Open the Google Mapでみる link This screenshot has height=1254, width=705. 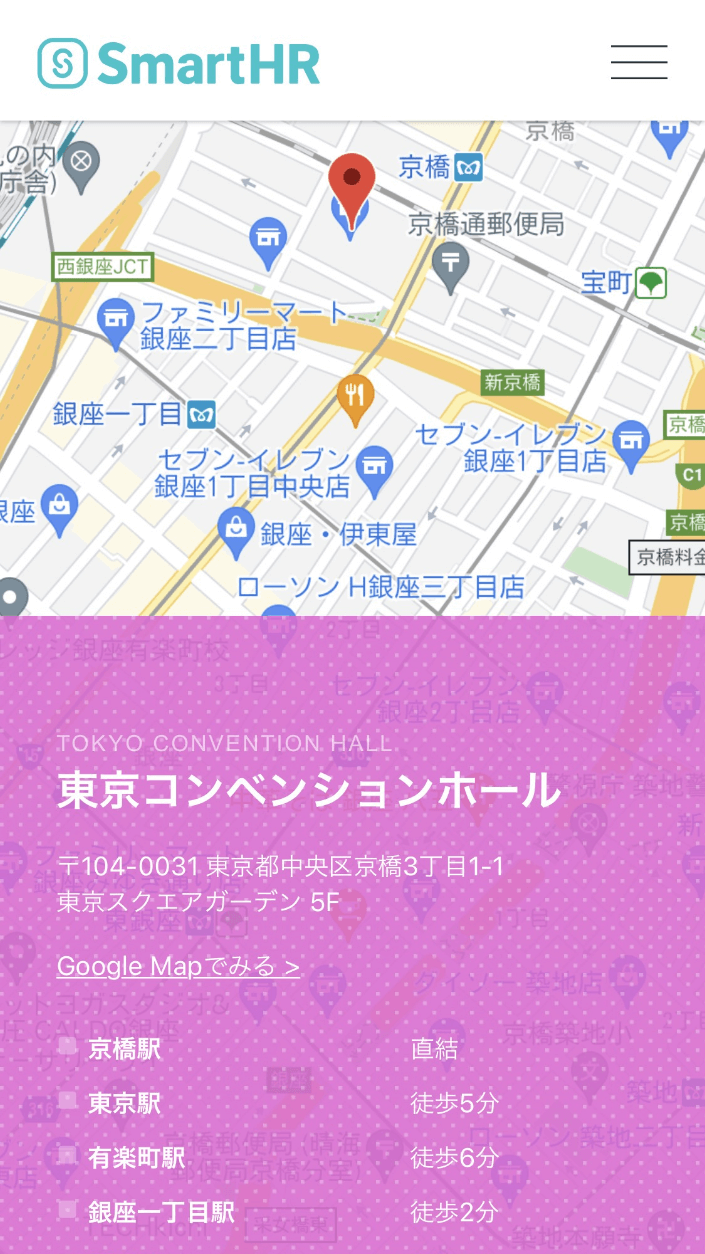(x=178, y=966)
